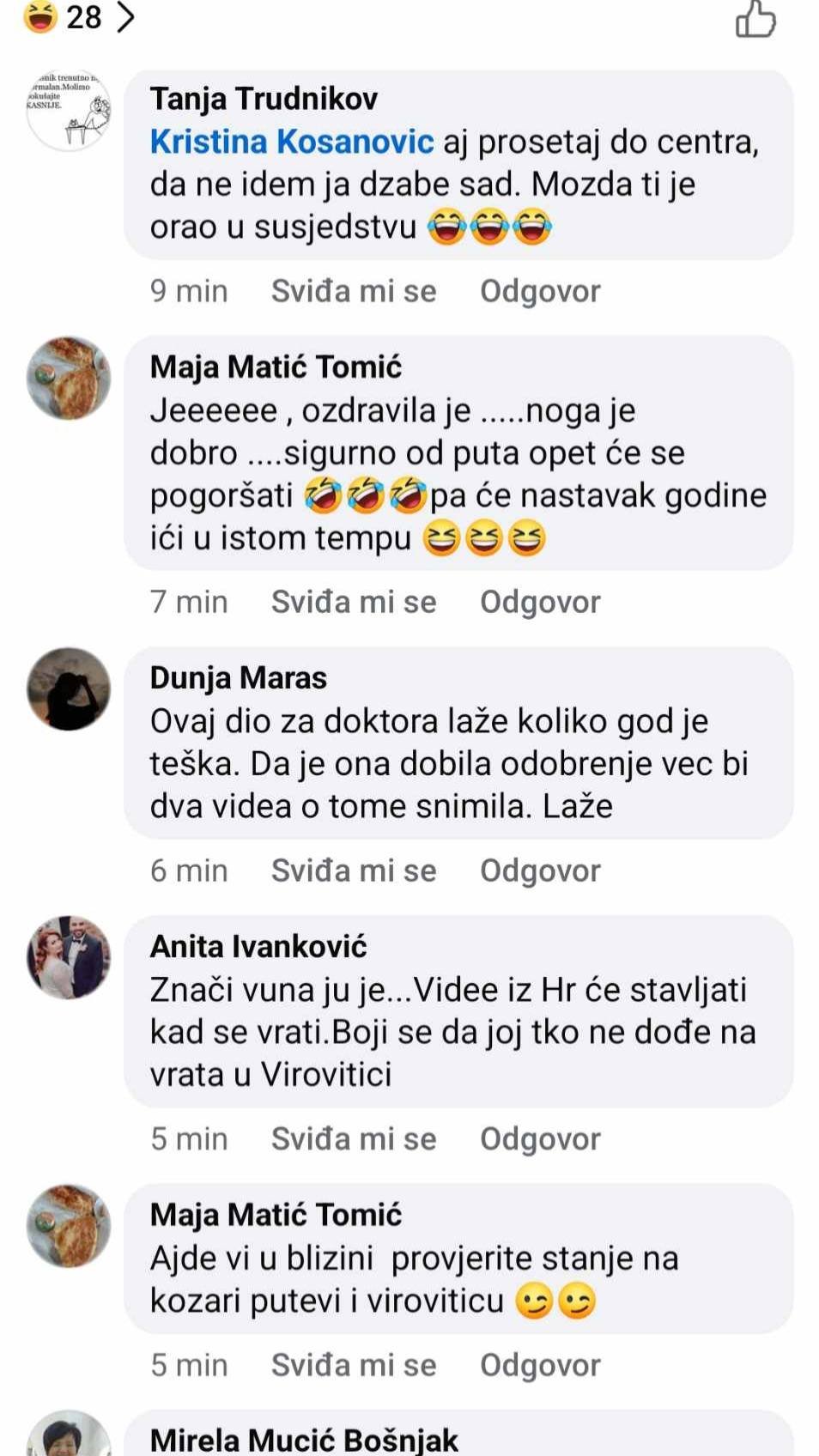
Task: Tap the thumbs-up like icon at top
Action: click(x=755, y=18)
